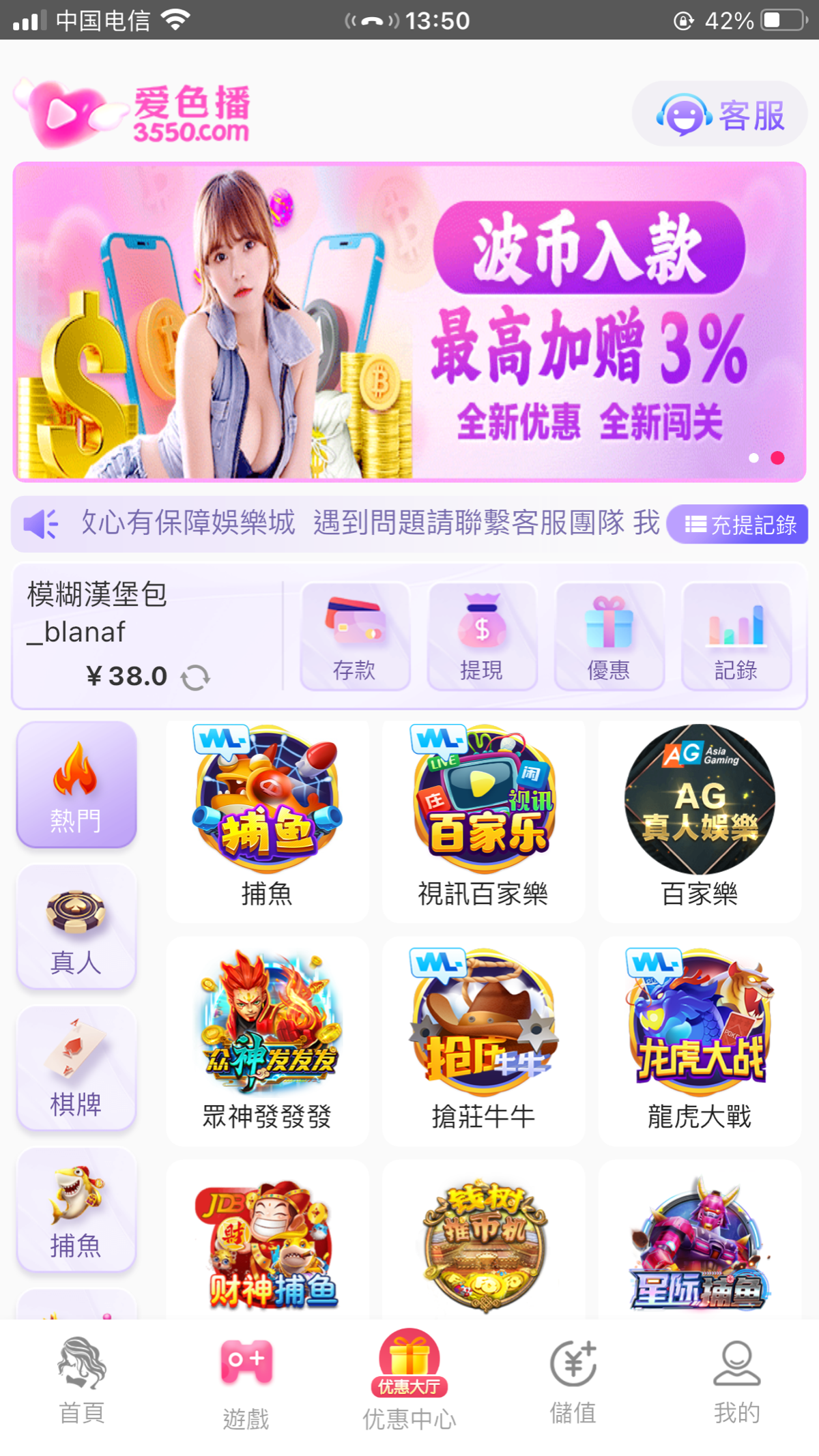The image size is (819, 1456).
Task: Select the 真人 category
Action: (76, 927)
